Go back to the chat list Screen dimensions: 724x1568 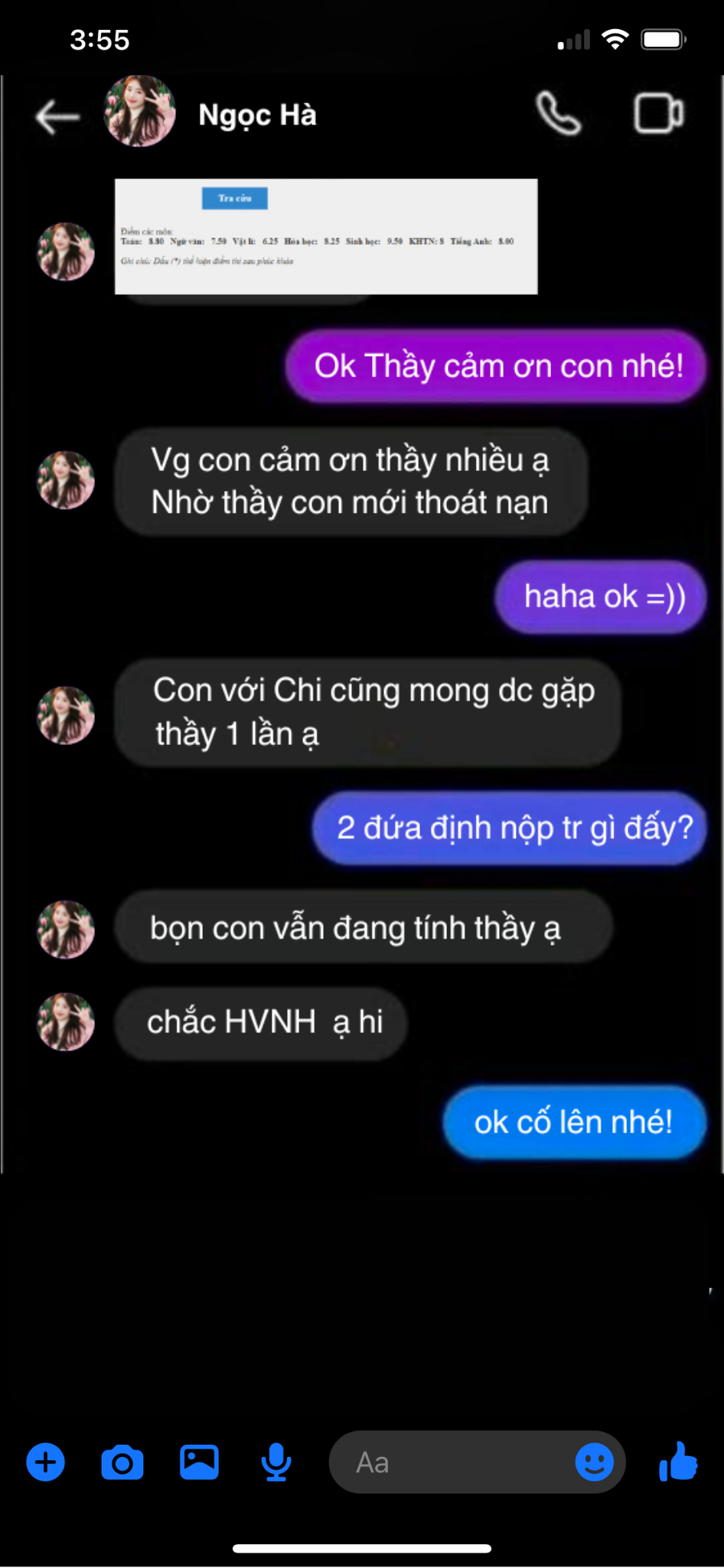pos(57,116)
